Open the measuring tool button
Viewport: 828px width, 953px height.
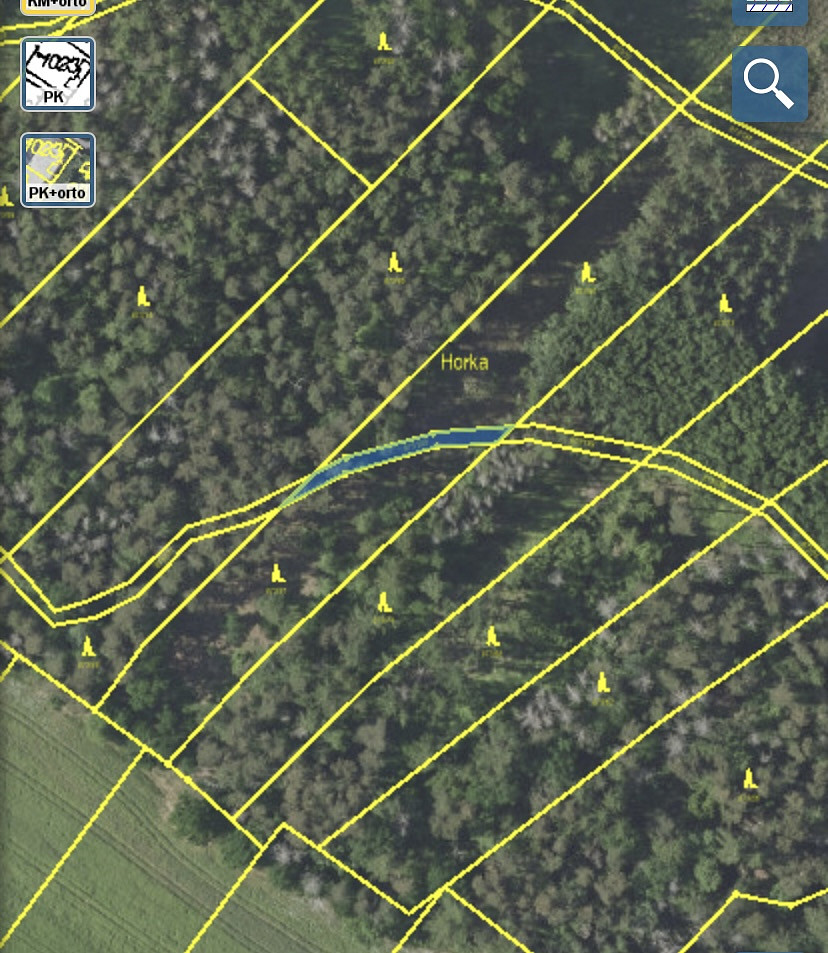pos(769,10)
